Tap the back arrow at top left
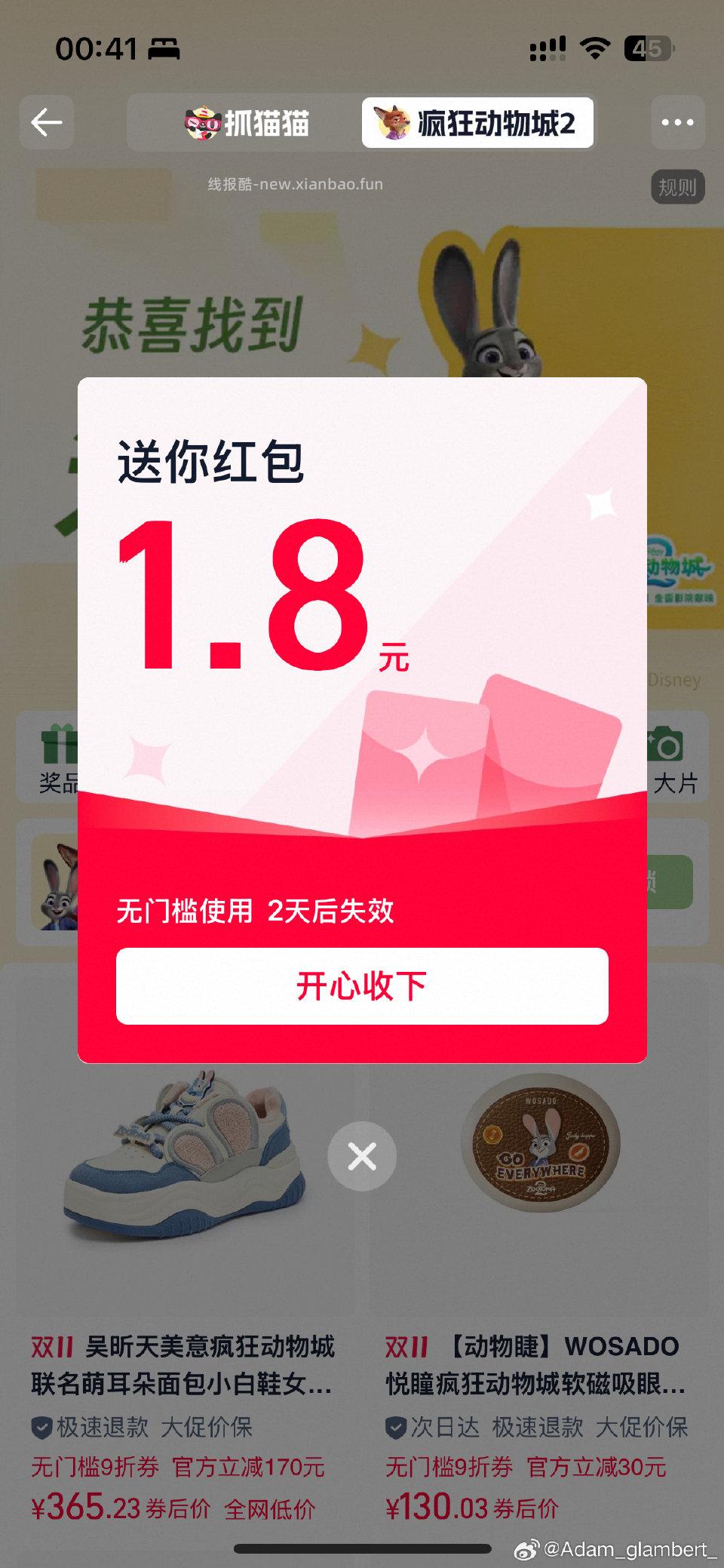The image size is (724, 1568). click(x=47, y=122)
